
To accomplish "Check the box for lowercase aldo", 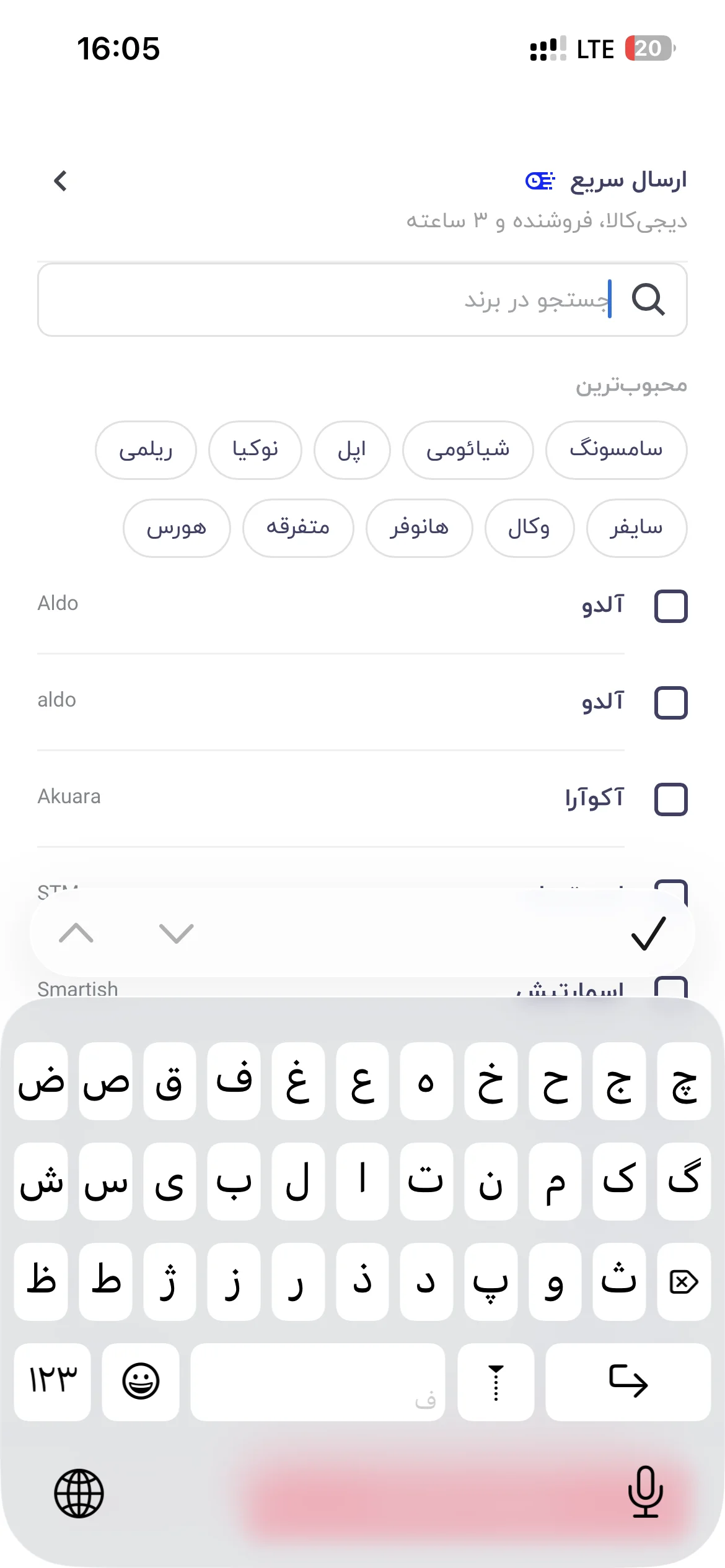I will point(671,702).
